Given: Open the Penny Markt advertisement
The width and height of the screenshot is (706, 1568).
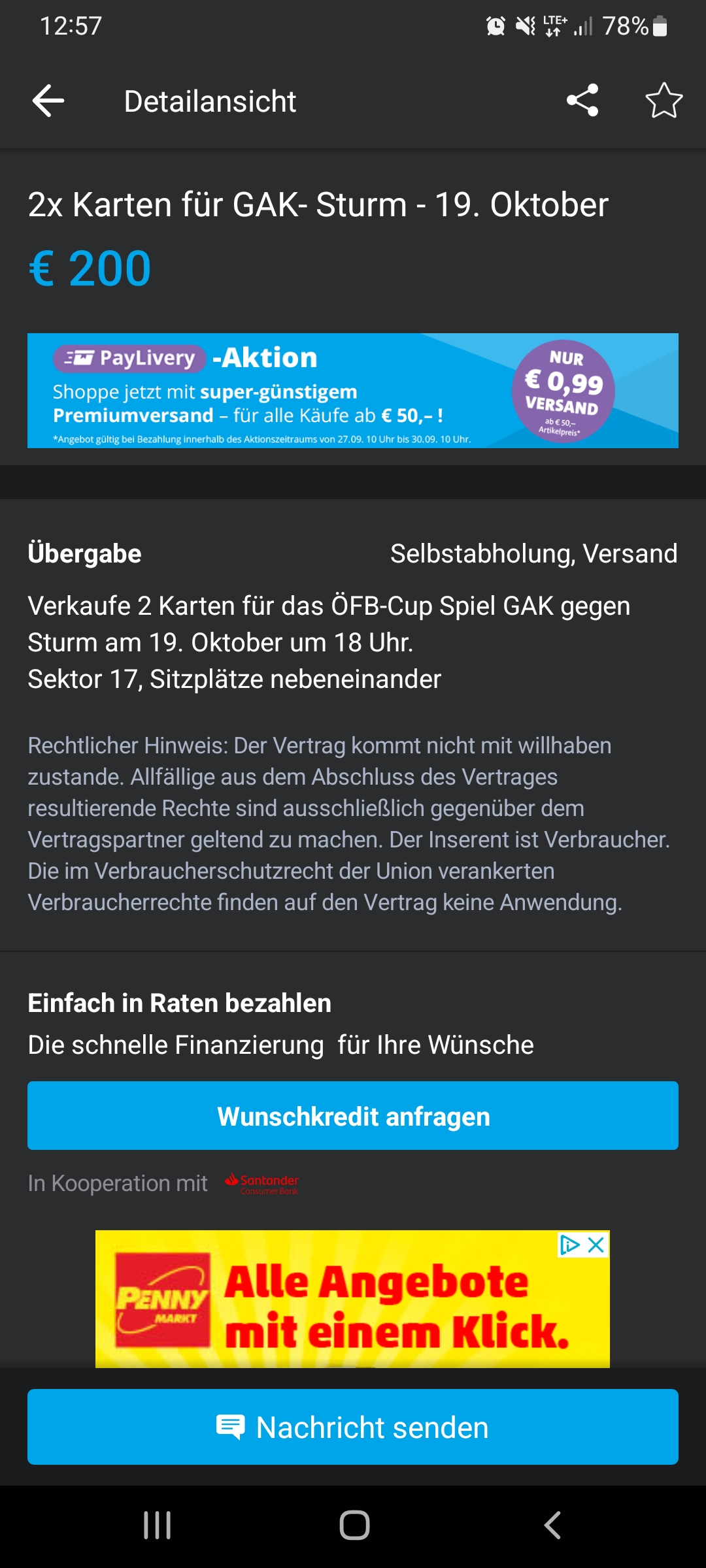Looking at the screenshot, I should point(352,1299).
